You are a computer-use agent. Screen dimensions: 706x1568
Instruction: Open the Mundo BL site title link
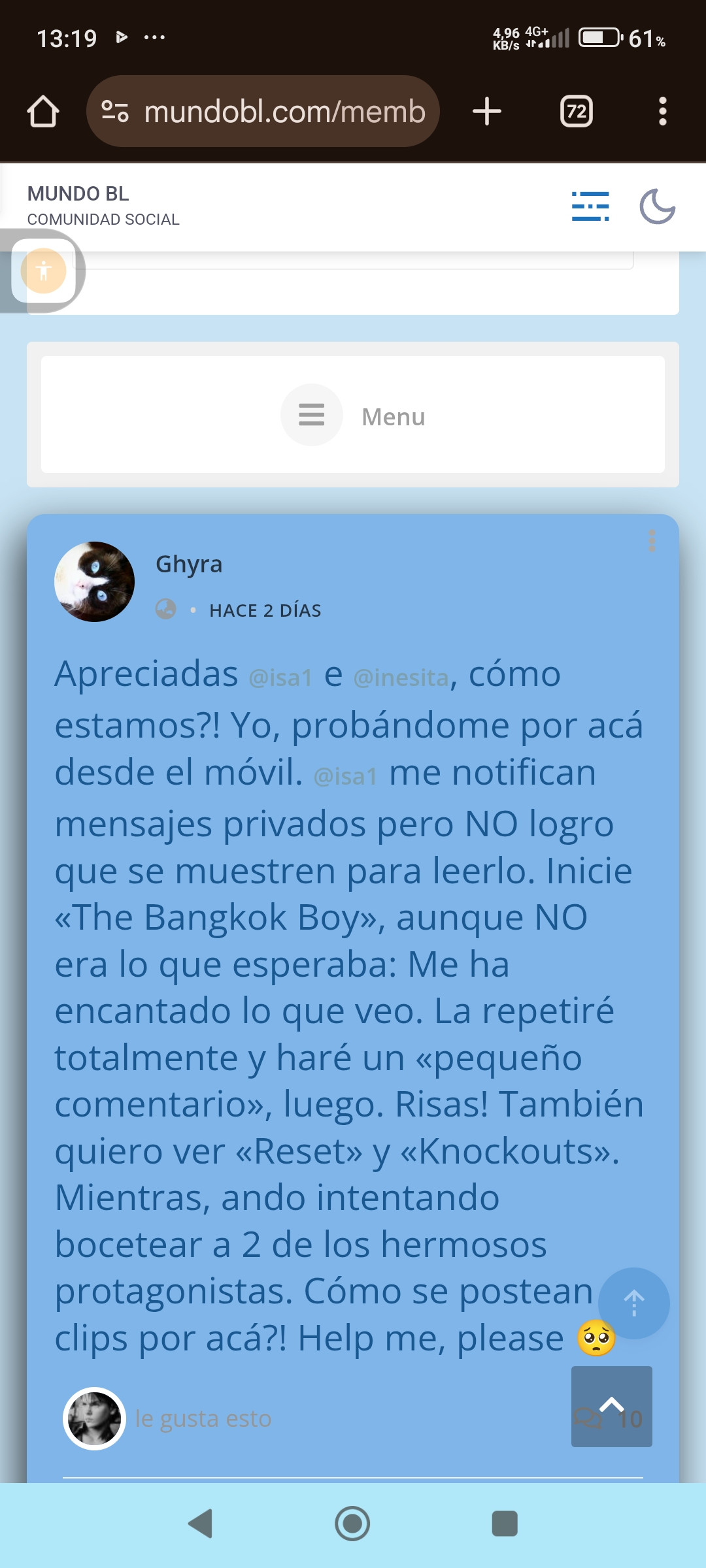[x=78, y=194]
